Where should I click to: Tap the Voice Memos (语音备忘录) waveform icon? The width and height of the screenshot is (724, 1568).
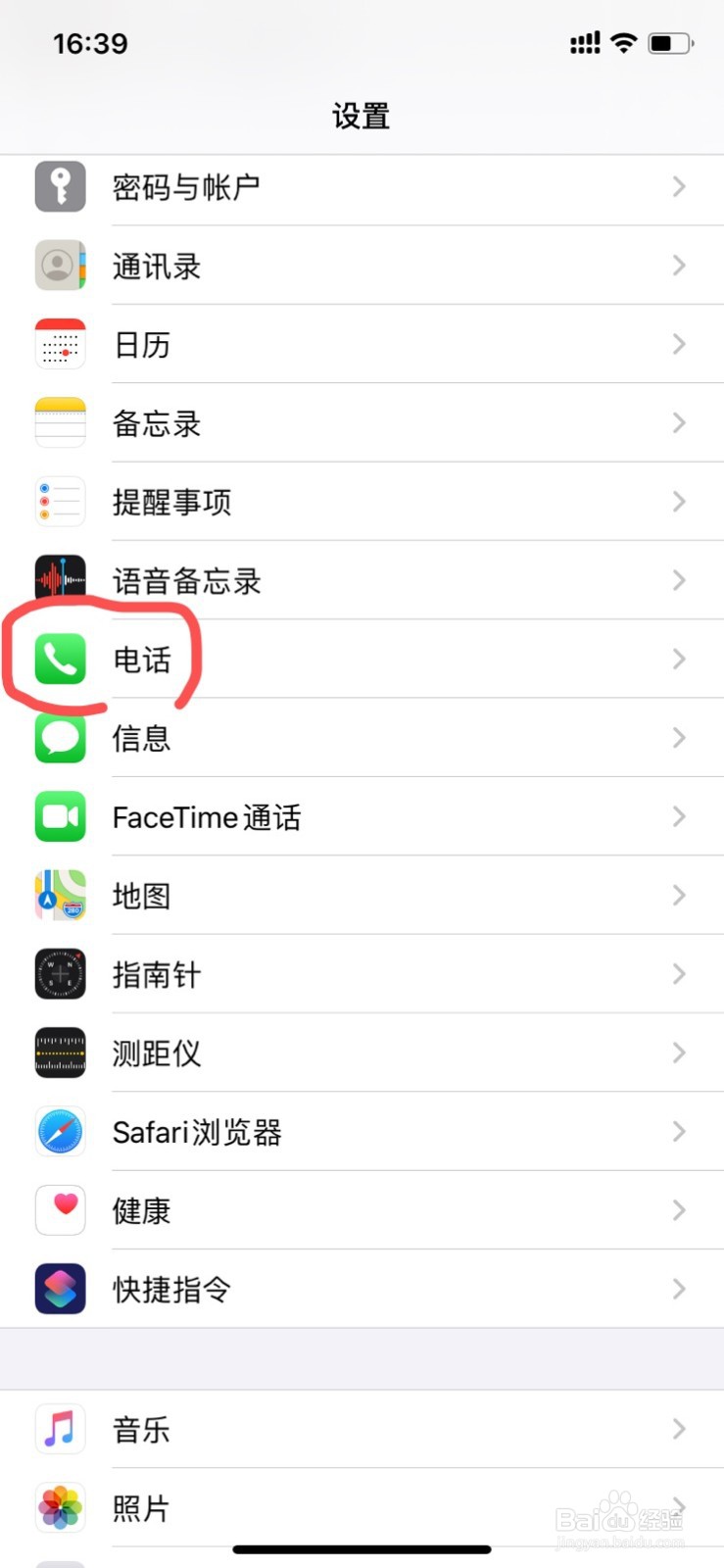(x=60, y=580)
